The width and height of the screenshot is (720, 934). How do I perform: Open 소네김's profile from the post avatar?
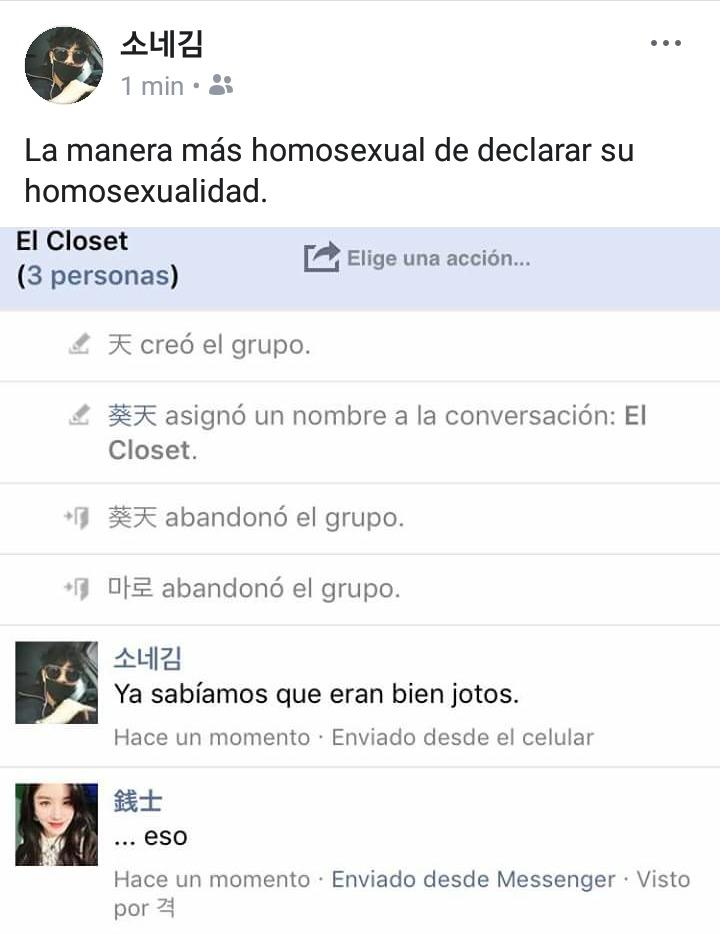coord(63,65)
